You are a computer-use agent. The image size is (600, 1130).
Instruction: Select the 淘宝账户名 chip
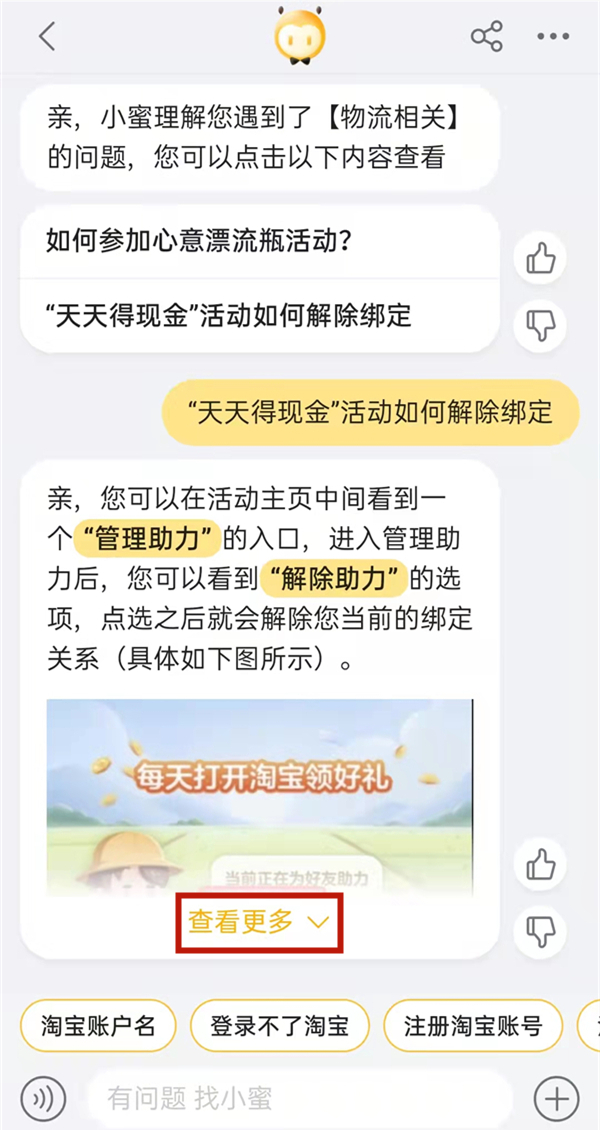pyautogui.click(x=98, y=1025)
